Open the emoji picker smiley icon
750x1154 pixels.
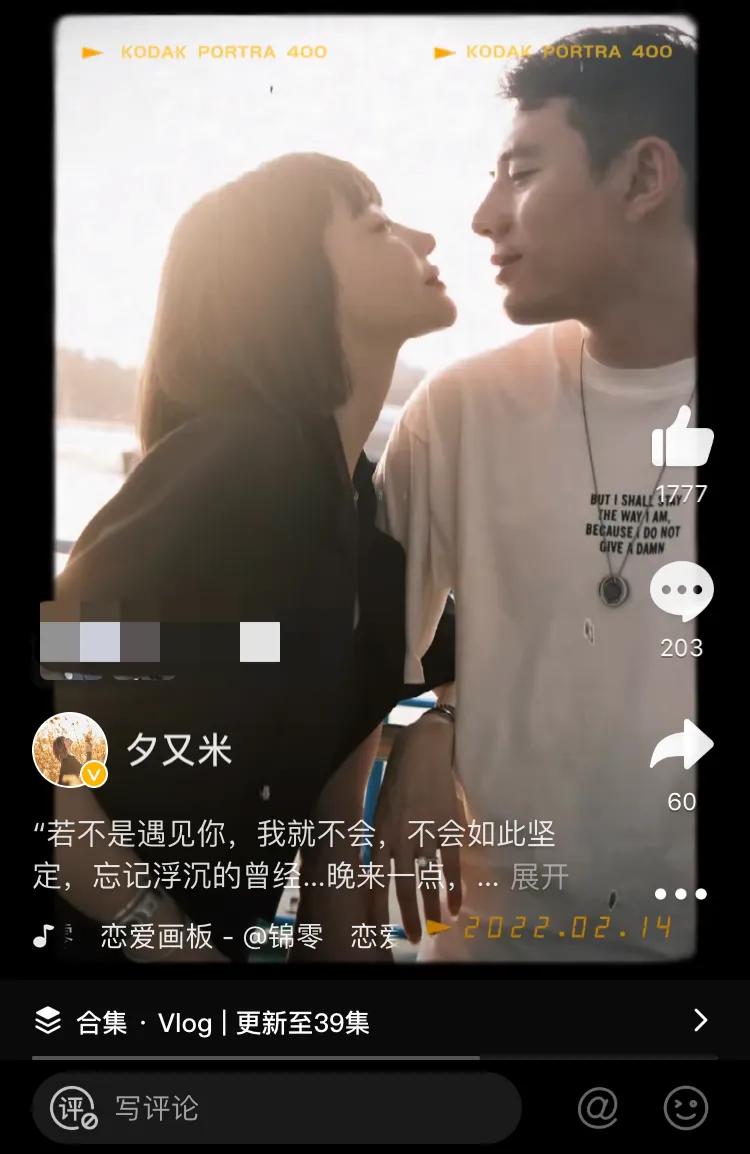coord(686,1108)
